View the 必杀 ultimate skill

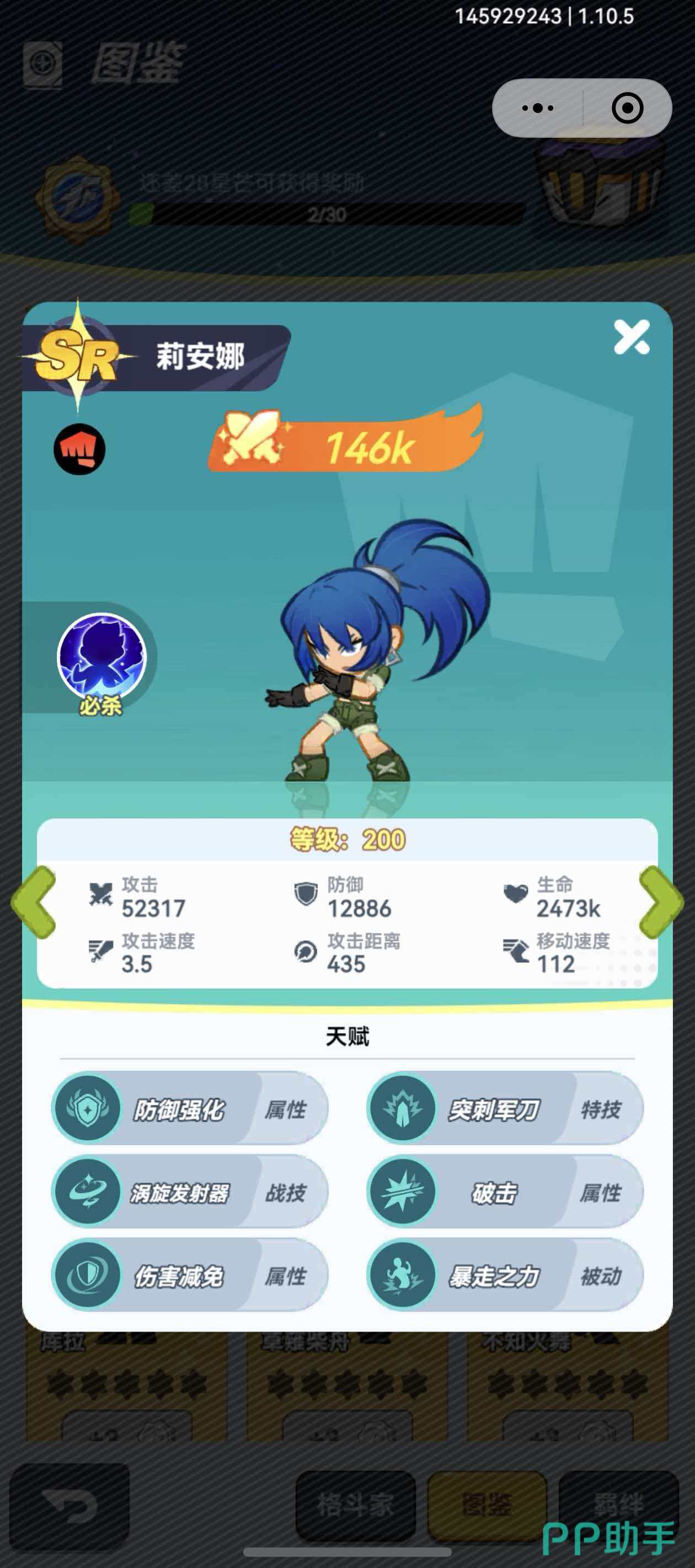[x=101, y=659]
